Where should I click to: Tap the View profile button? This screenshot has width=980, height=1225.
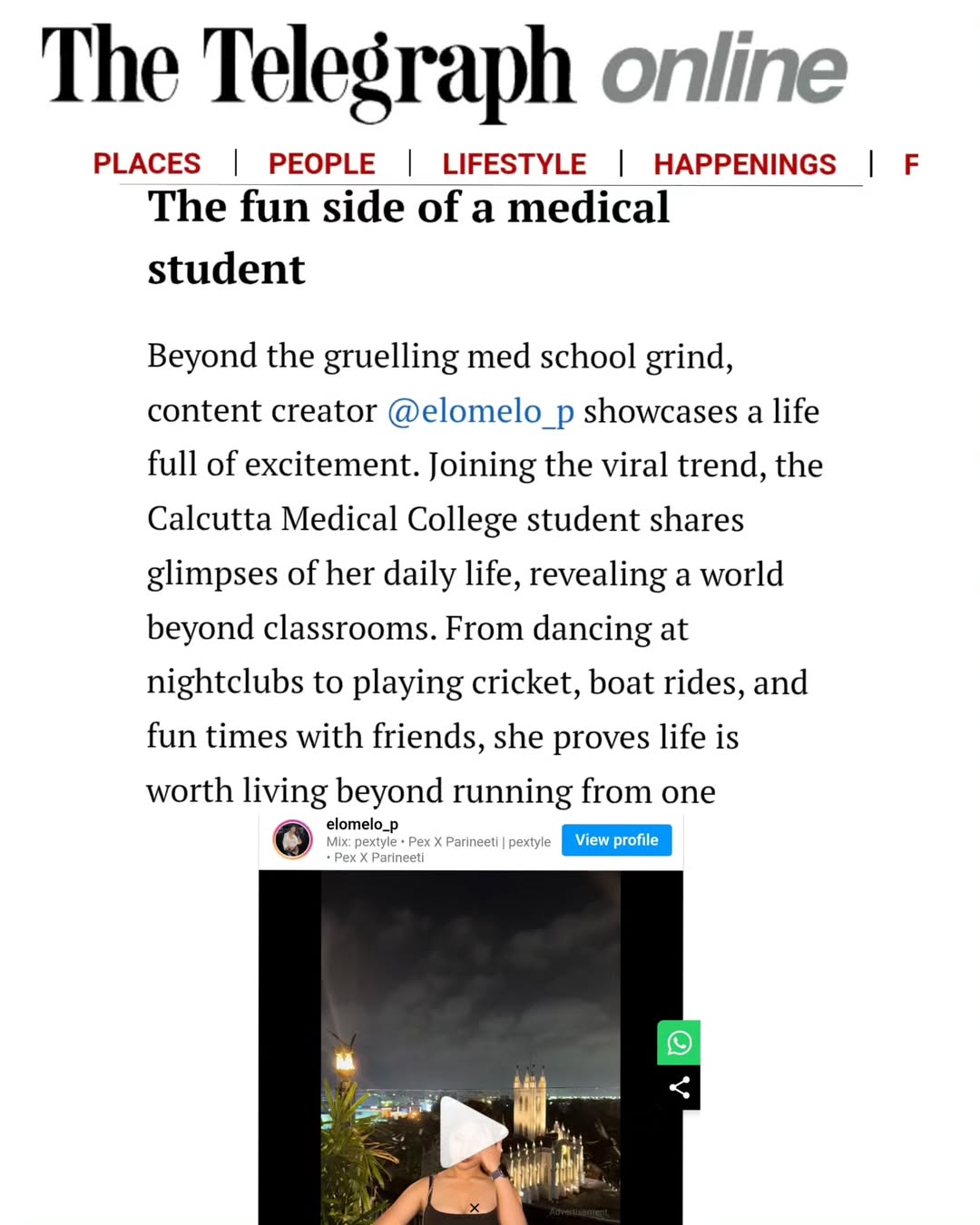616,840
